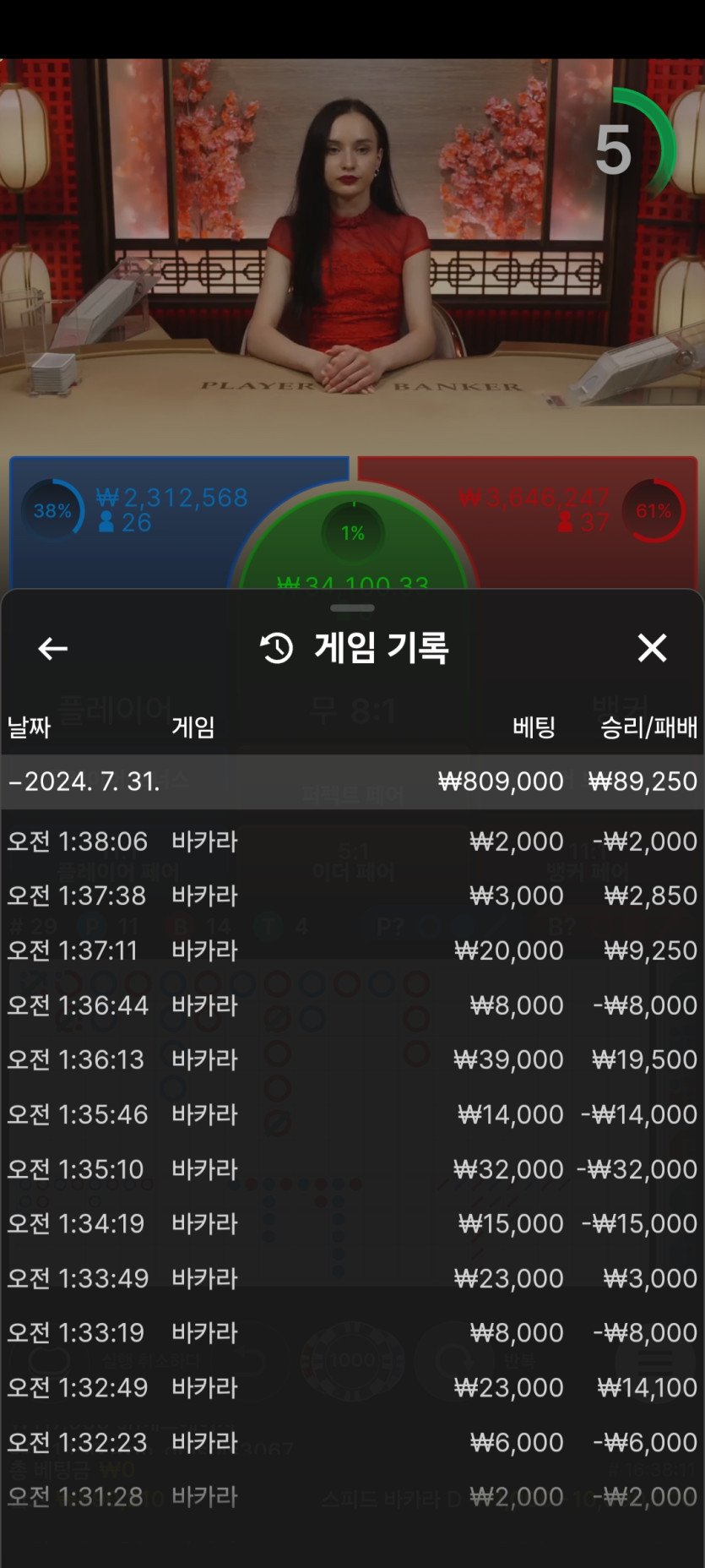Go back from the 게임 기록 panel

[52, 648]
